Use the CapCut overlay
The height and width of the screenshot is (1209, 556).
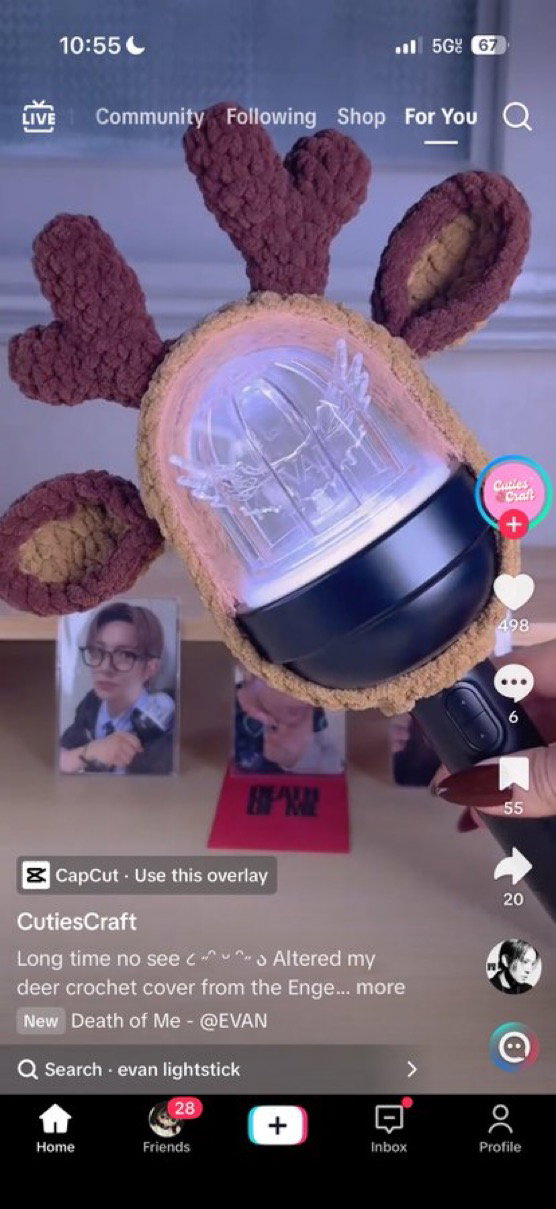tap(147, 875)
